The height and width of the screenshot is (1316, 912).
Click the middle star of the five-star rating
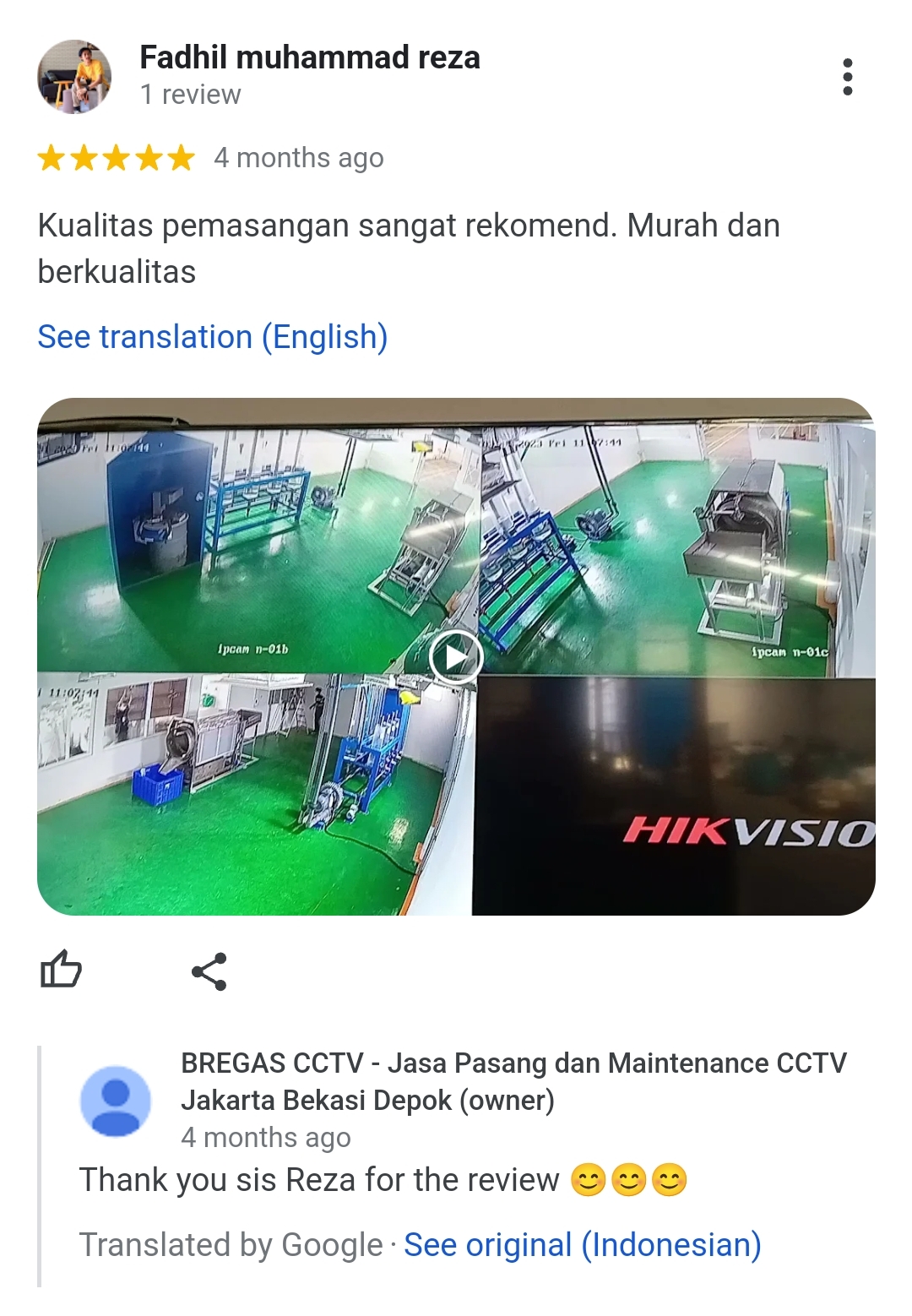(115, 157)
